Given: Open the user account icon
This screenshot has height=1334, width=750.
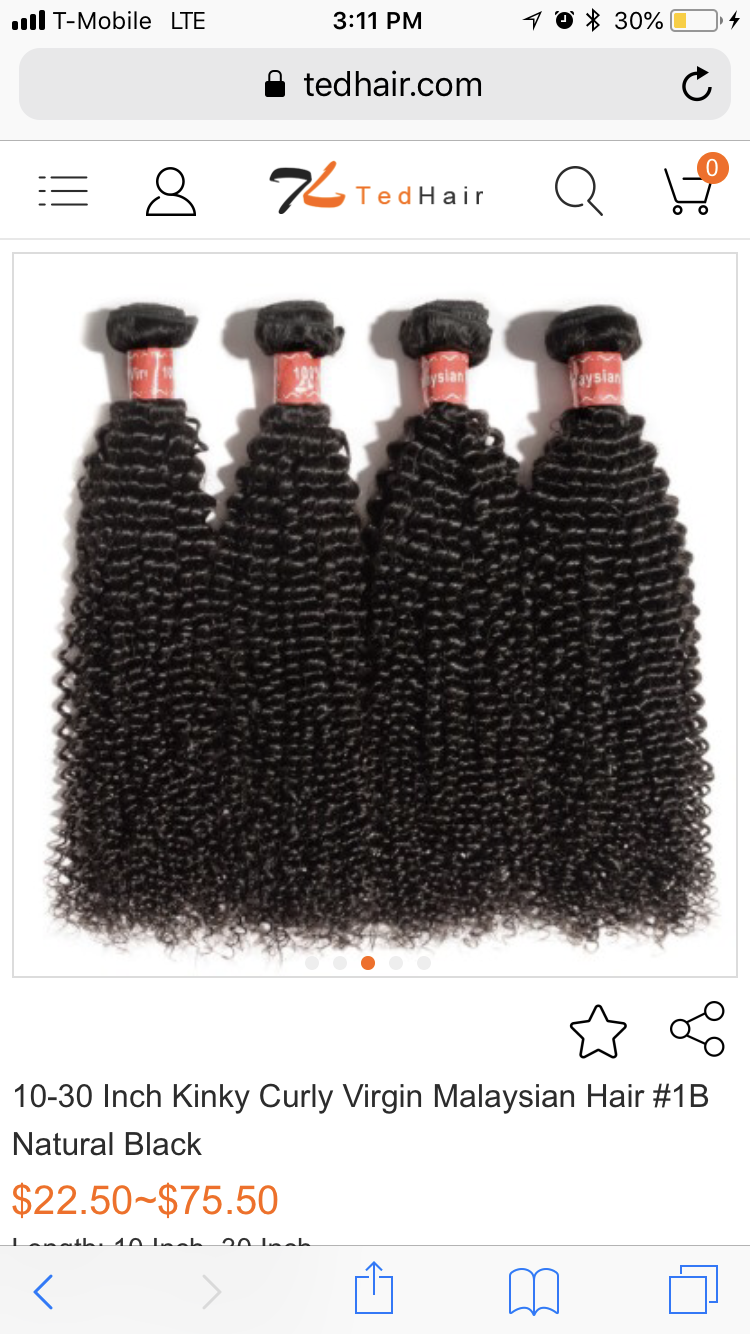Looking at the screenshot, I should click(x=171, y=190).
